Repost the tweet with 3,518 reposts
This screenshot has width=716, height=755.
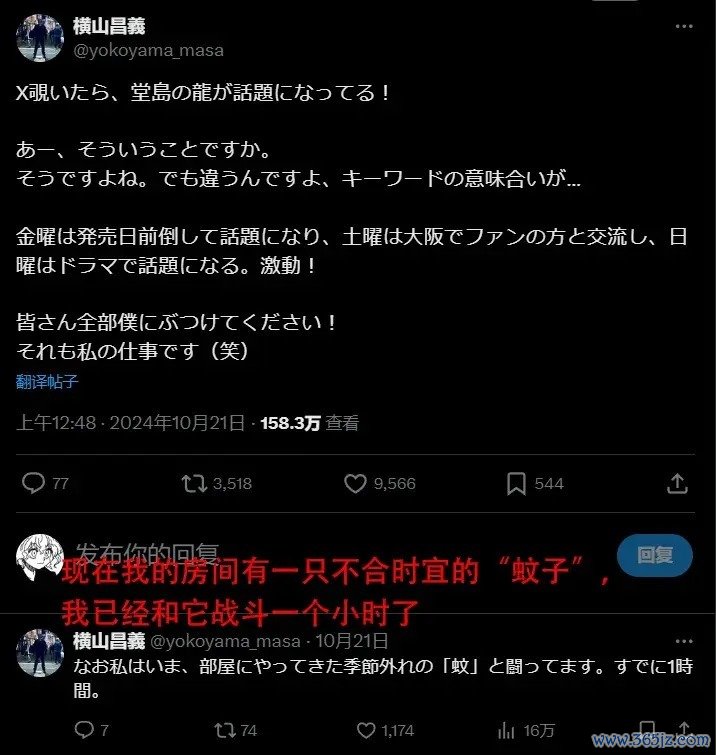(194, 483)
